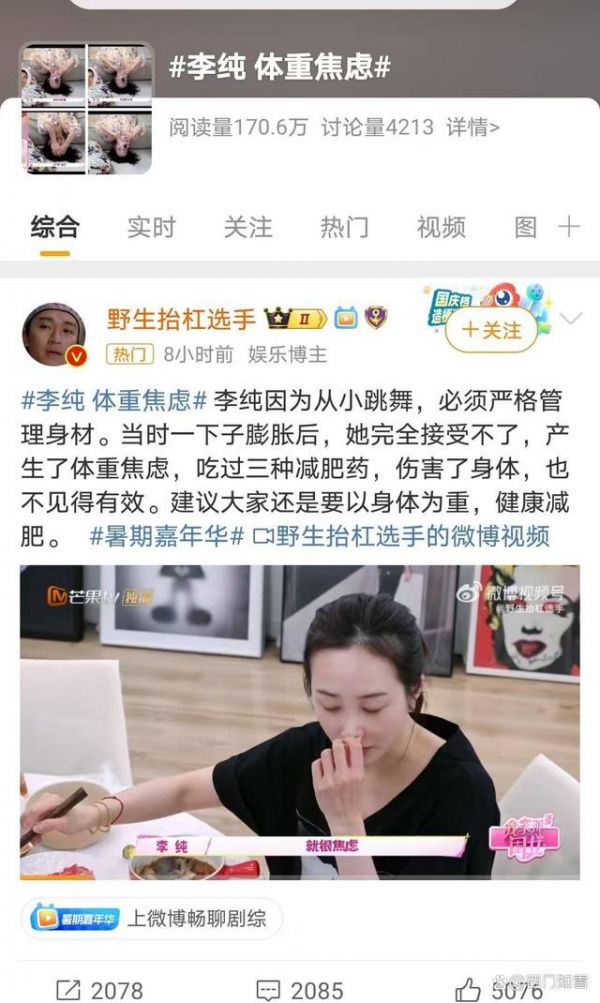Screen dimensions: 600x1003
Task: Open comments showing 2085
Action: (300, 990)
